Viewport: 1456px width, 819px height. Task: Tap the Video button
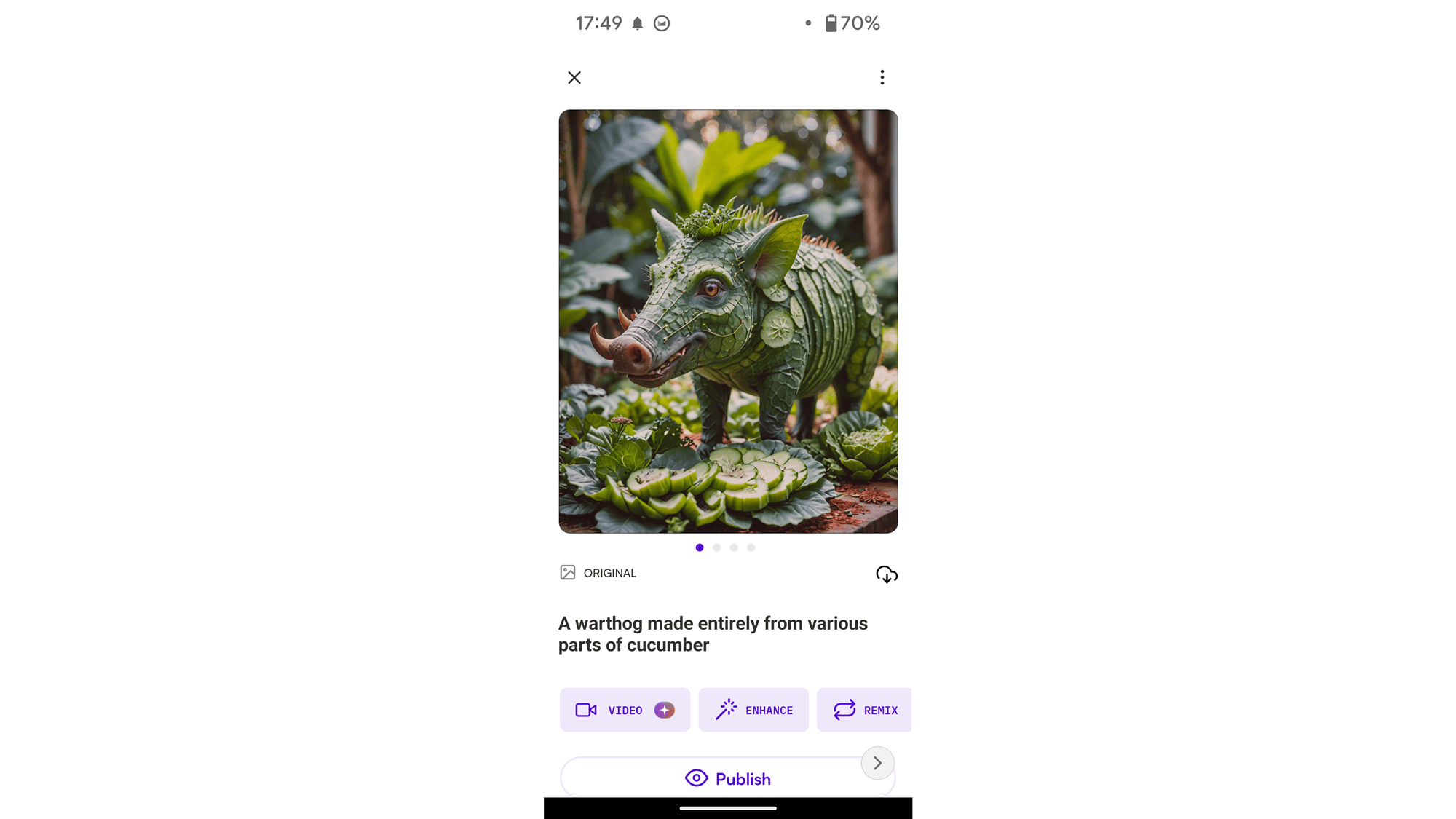[x=625, y=710]
